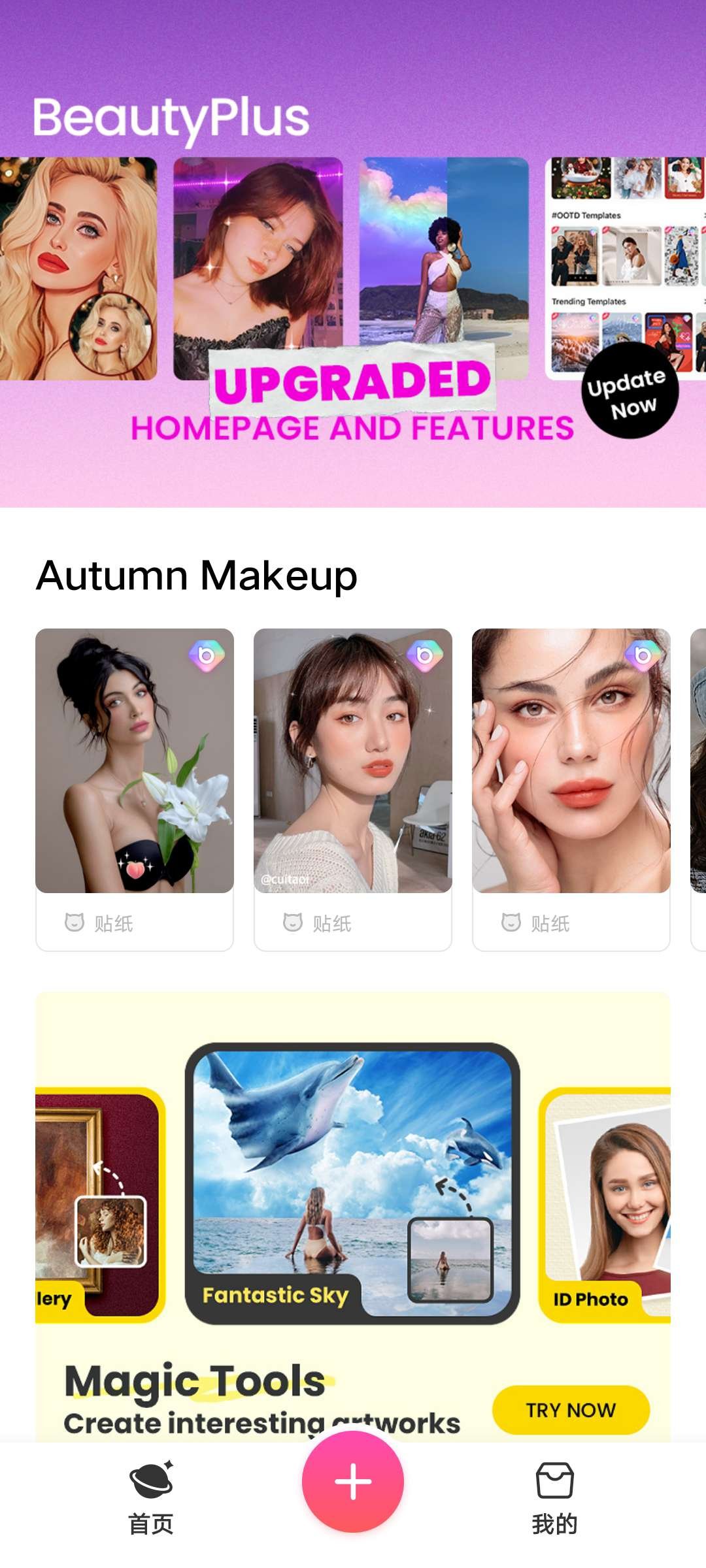The width and height of the screenshot is (706, 1568).
Task: Switch to the 首页 tab
Action: pos(151,1496)
